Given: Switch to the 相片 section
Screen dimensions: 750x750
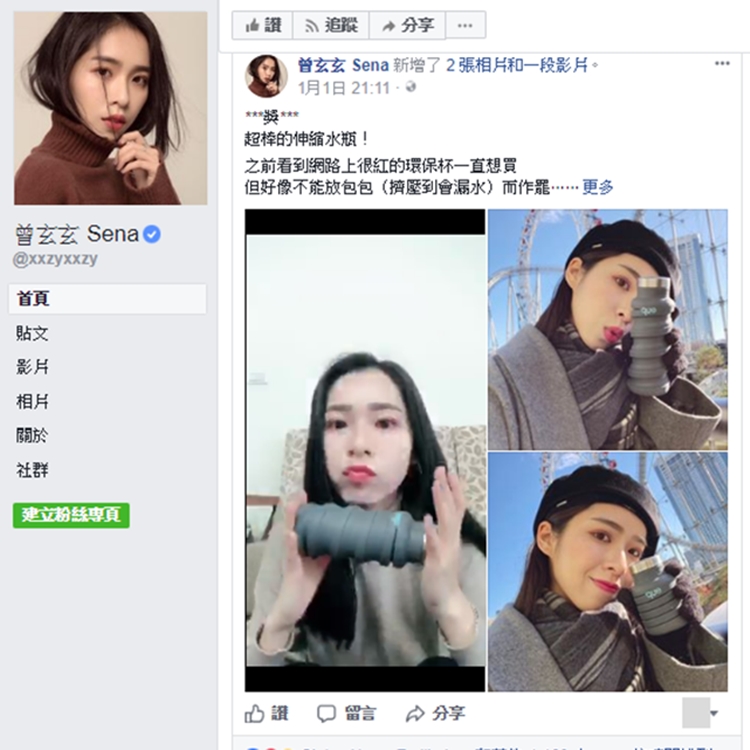Looking at the screenshot, I should coord(32,401).
